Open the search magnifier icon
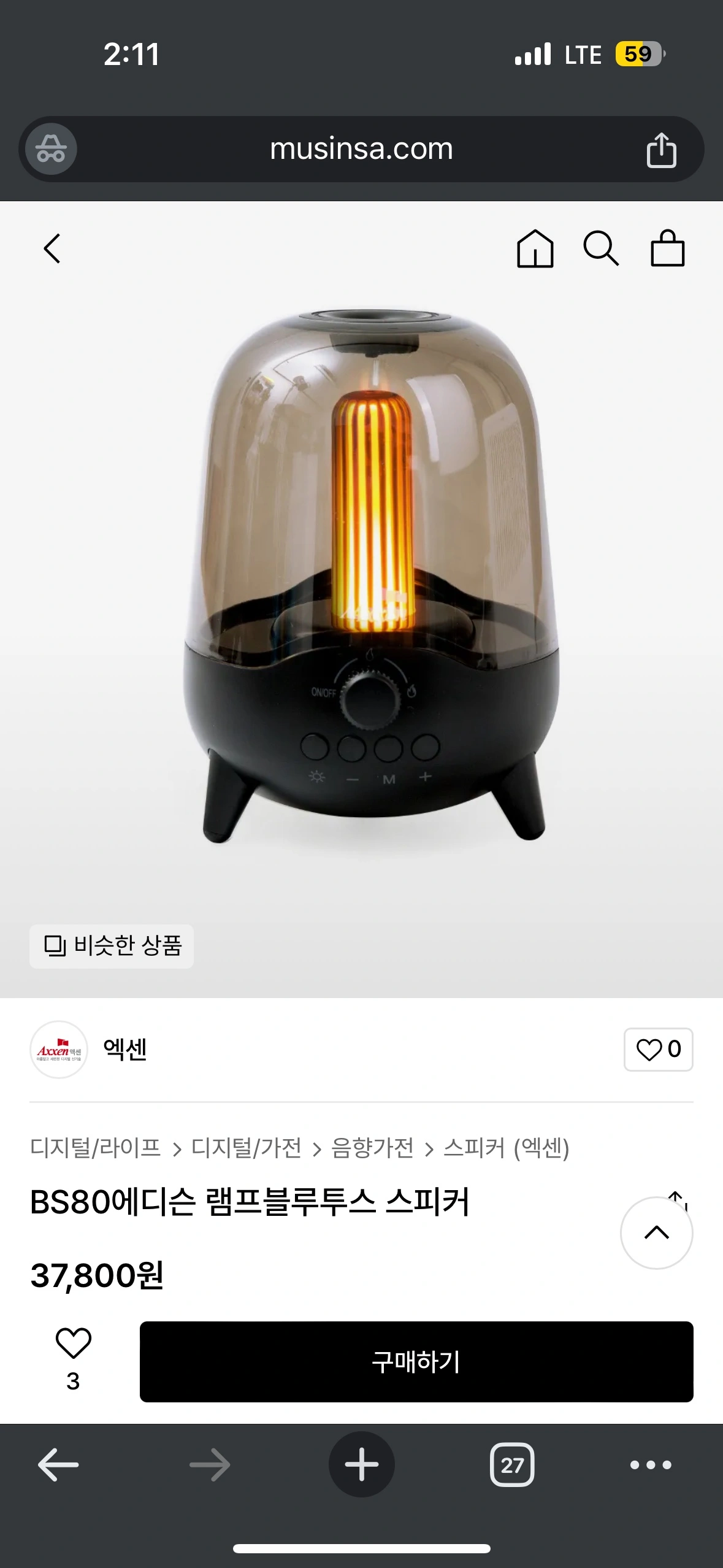 tap(601, 248)
